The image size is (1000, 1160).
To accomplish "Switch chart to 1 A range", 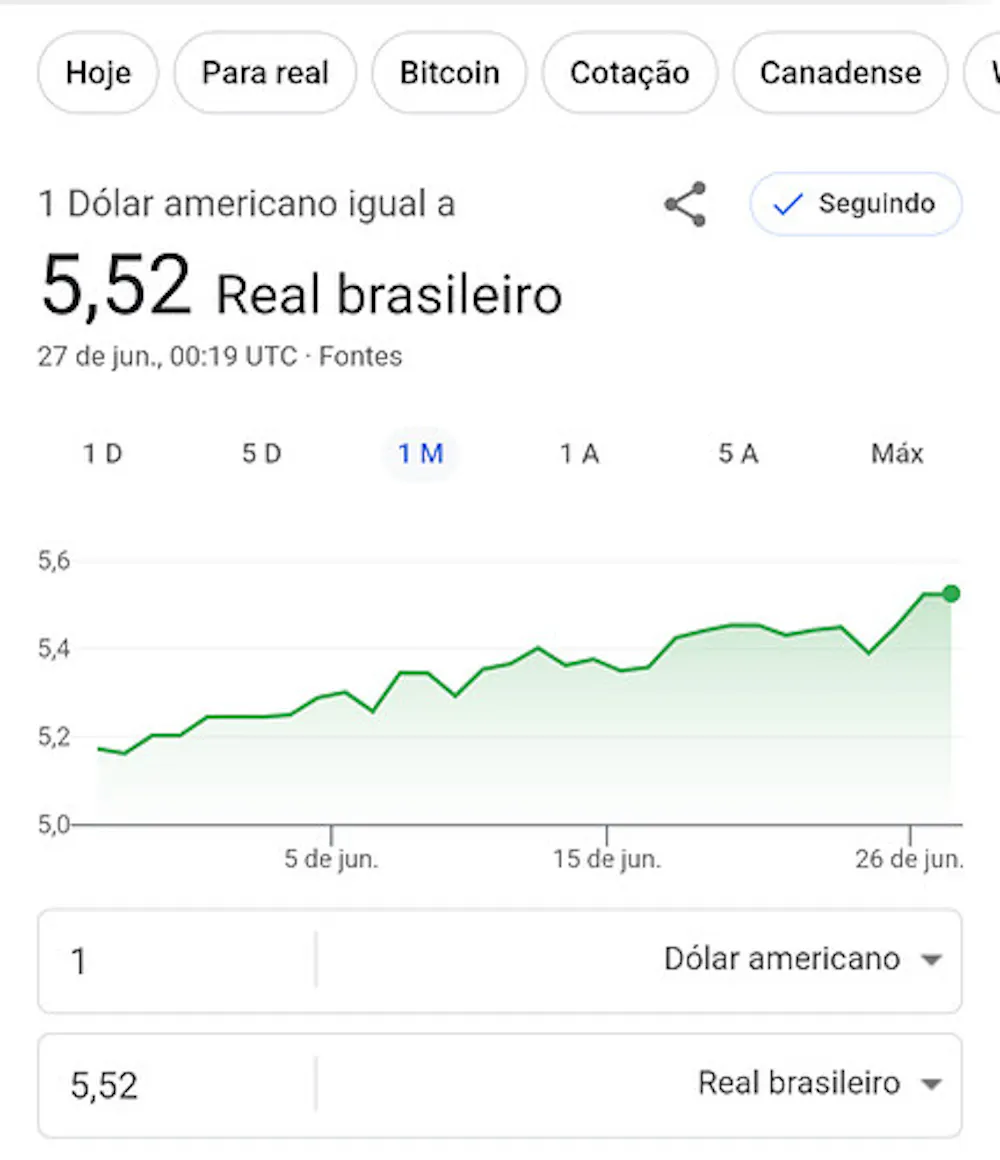I will (579, 454).
